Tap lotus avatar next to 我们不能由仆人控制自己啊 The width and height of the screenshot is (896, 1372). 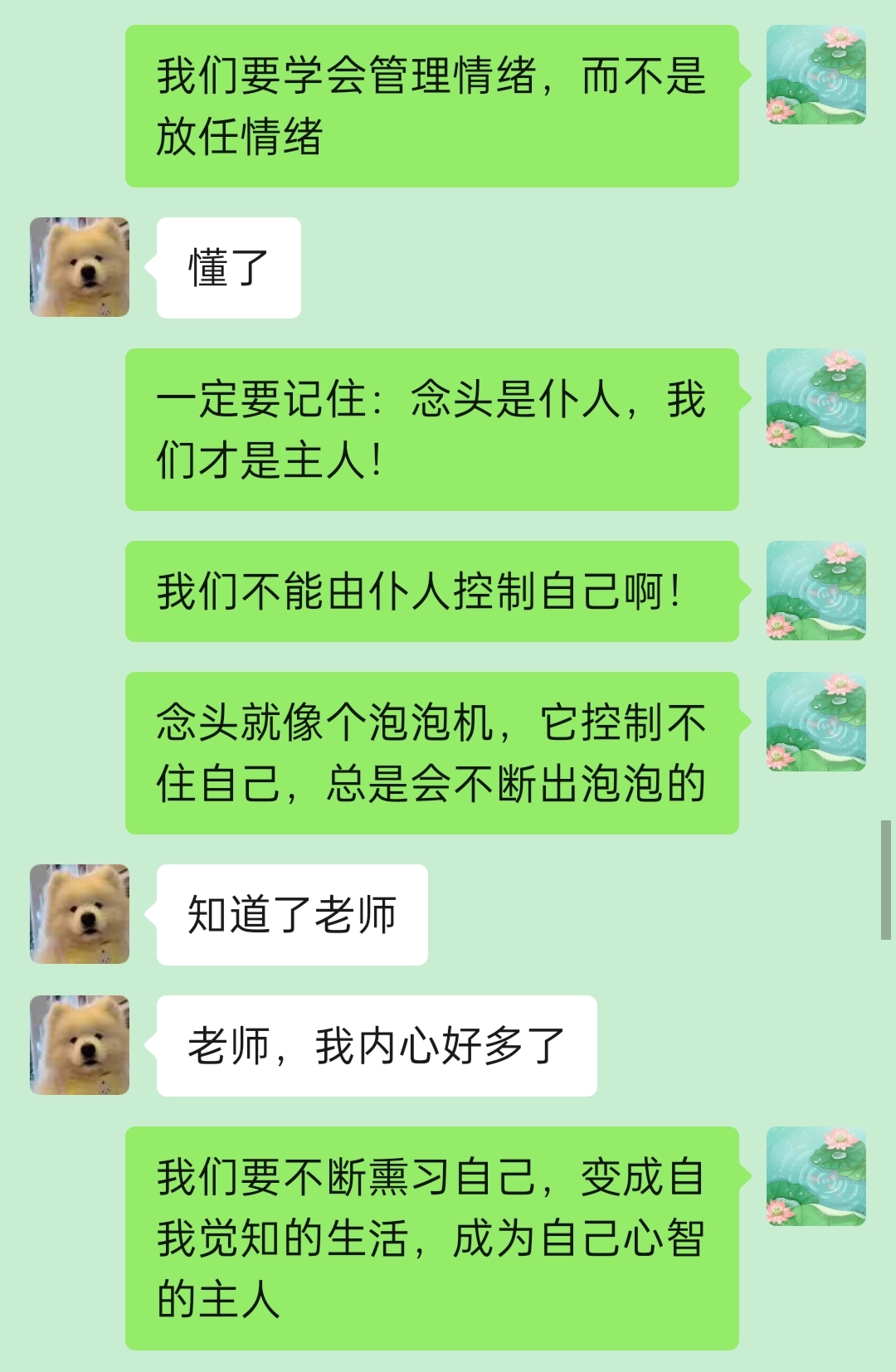pos(816,591)
